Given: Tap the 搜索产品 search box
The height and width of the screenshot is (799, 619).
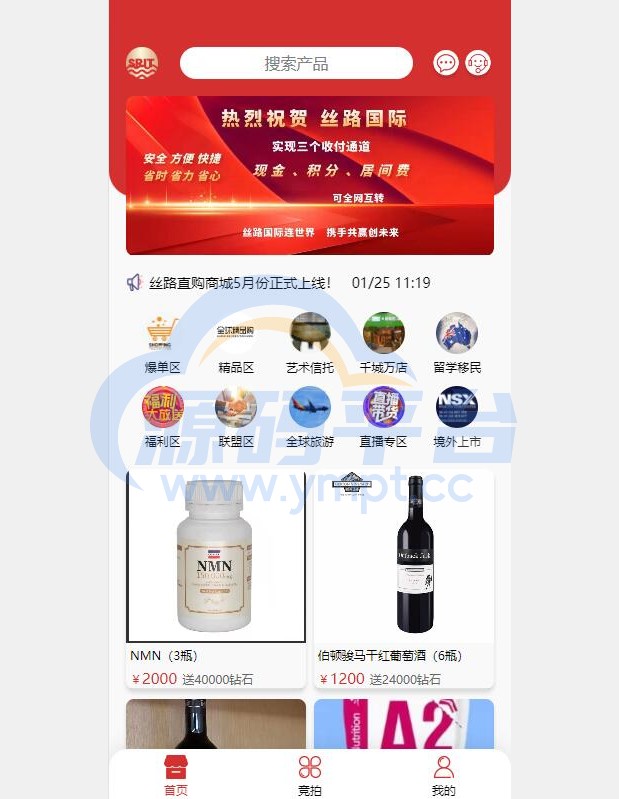Looking at the screenshot, I should point(296,63).
